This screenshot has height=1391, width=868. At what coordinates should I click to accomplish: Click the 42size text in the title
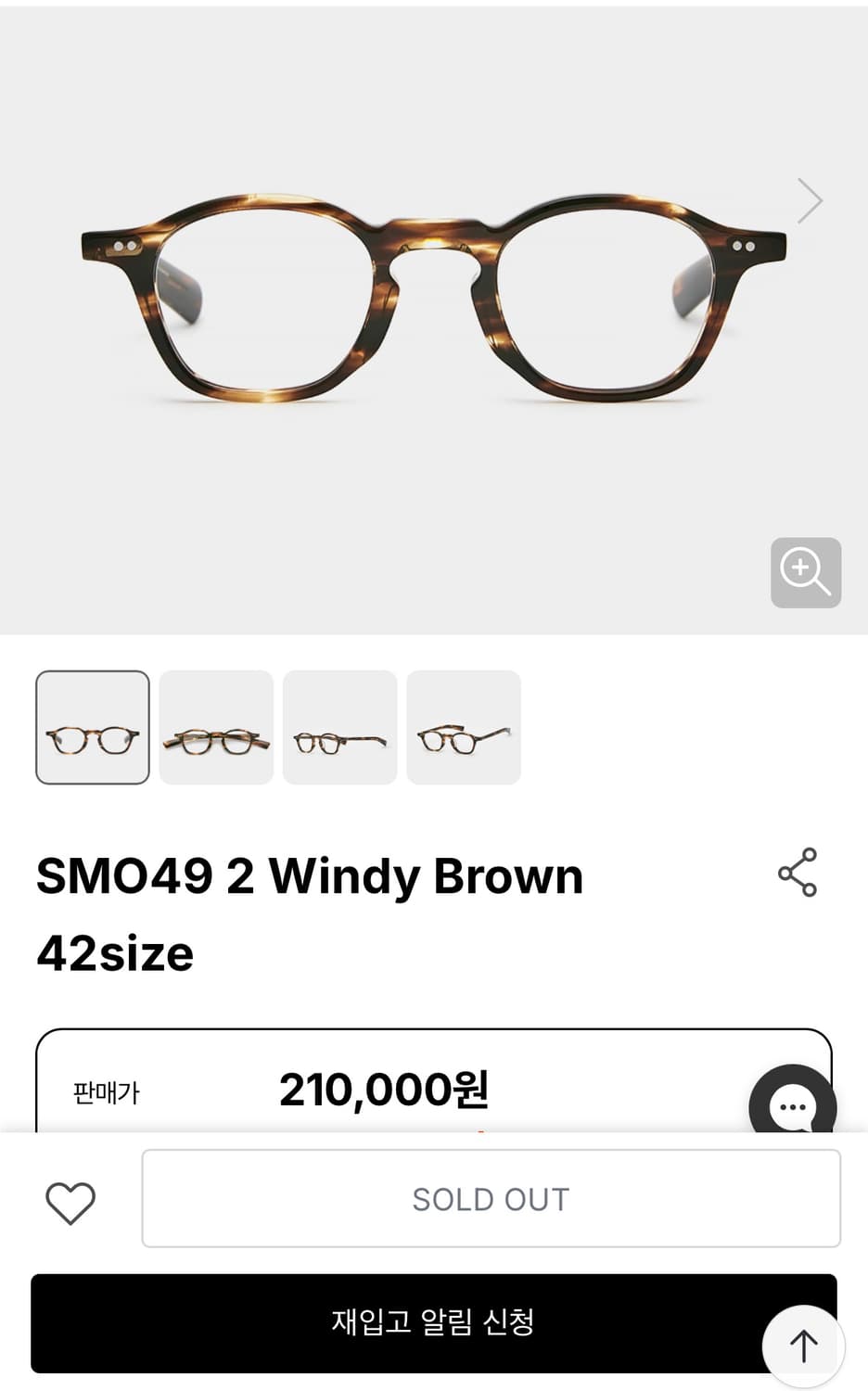(x=113, y=952)
